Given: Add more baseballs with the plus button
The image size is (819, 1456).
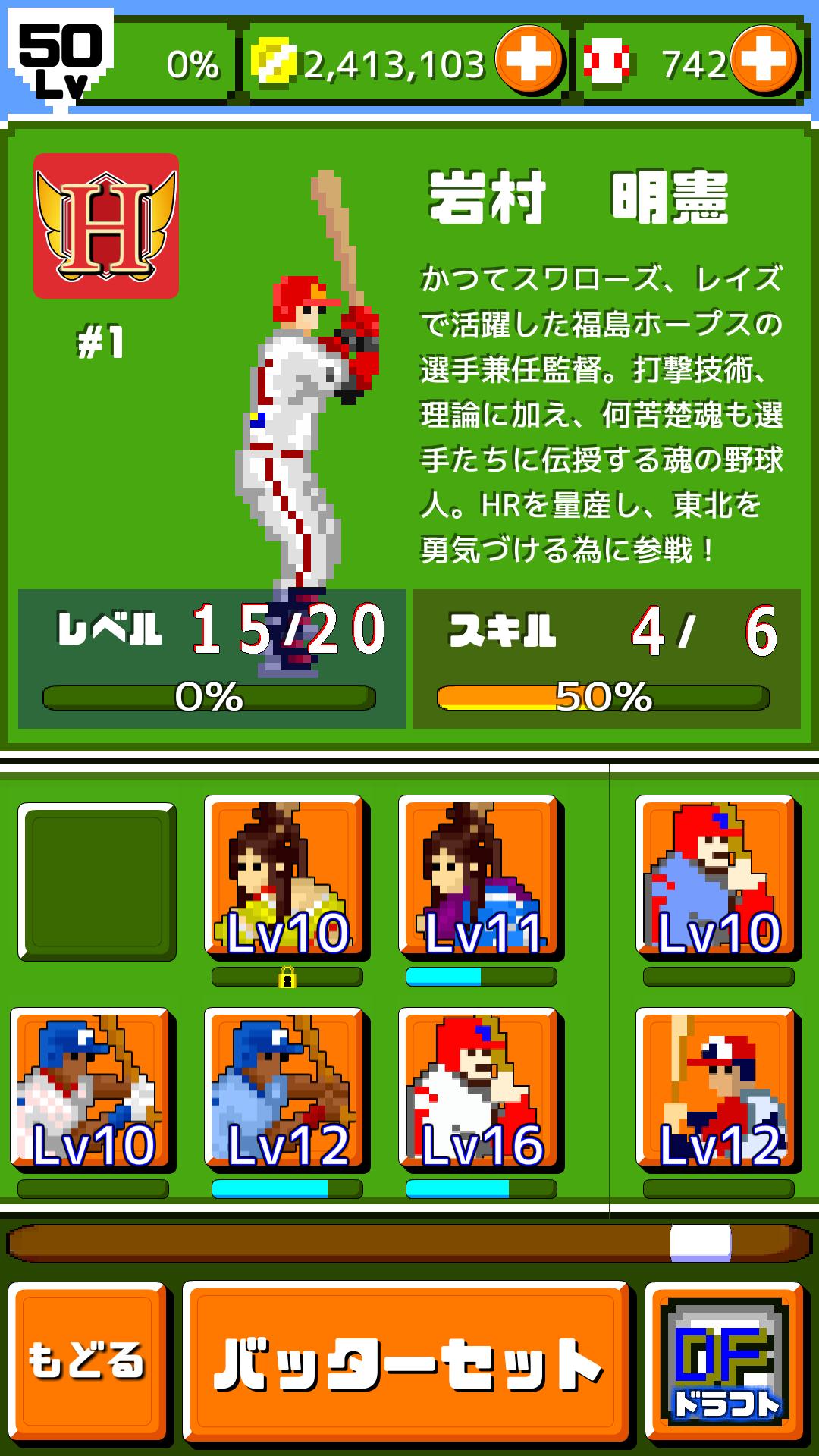Looking at the screenshot, I should [x=766, y=61].
